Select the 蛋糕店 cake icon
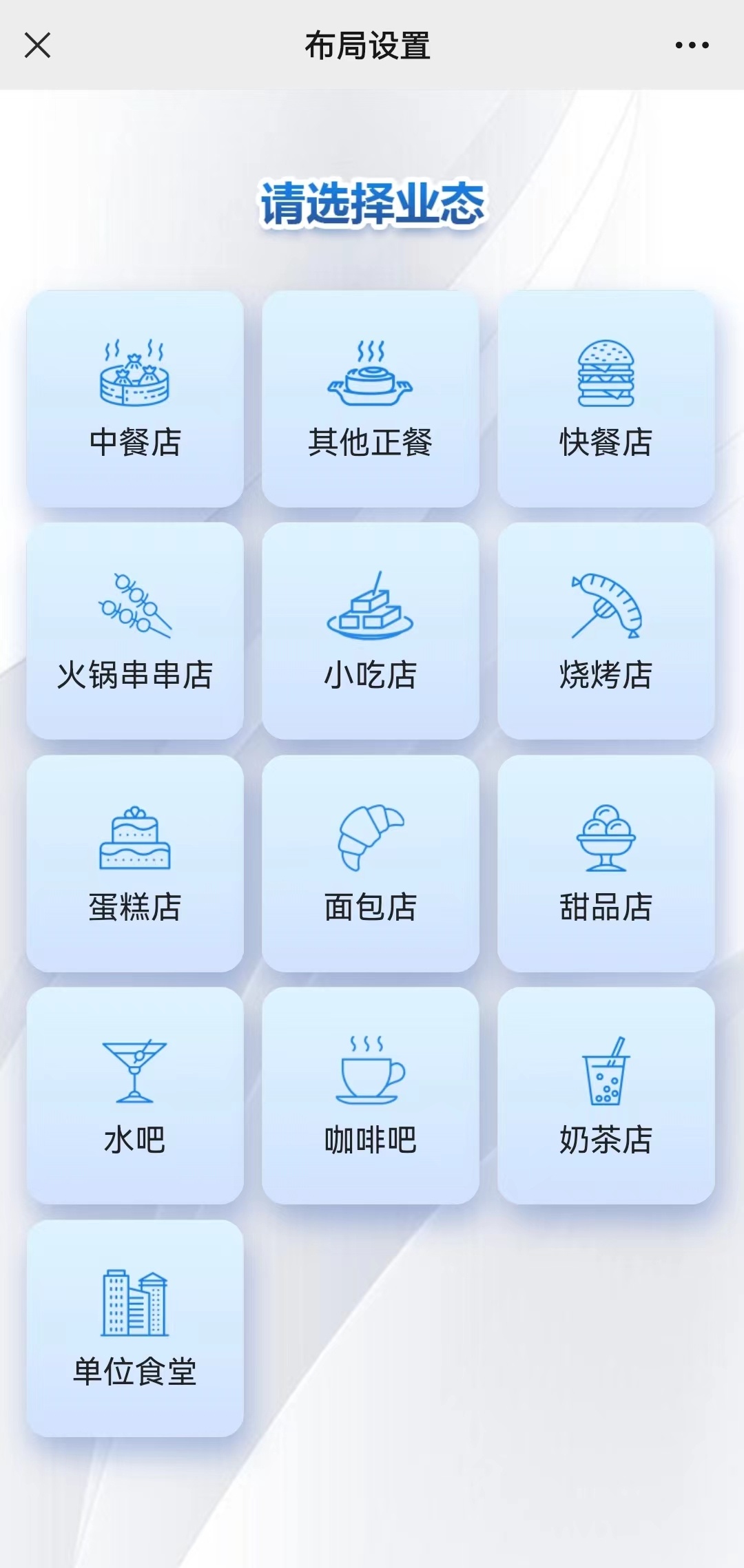Screen dimensions: 744x1568 [134, 837]
